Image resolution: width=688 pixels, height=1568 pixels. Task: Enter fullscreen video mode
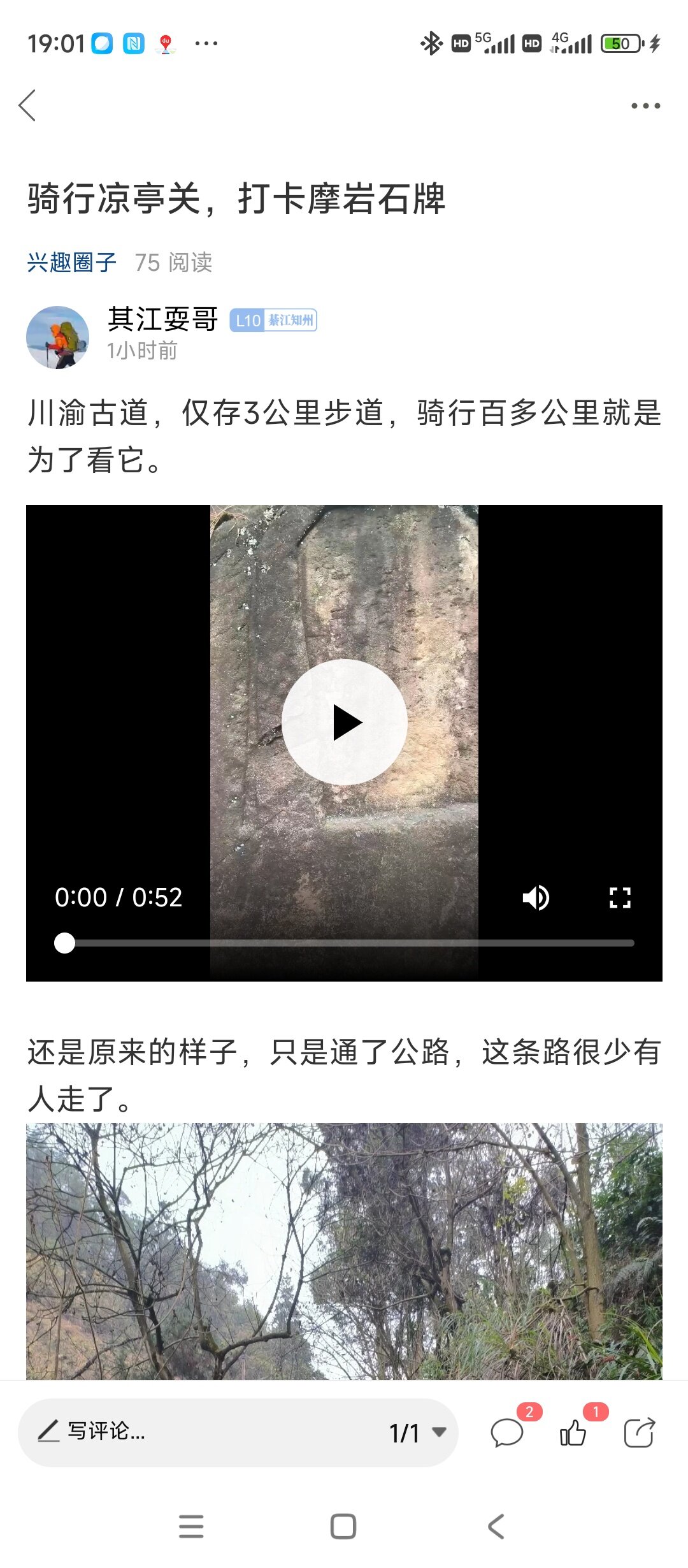point(620,897)
